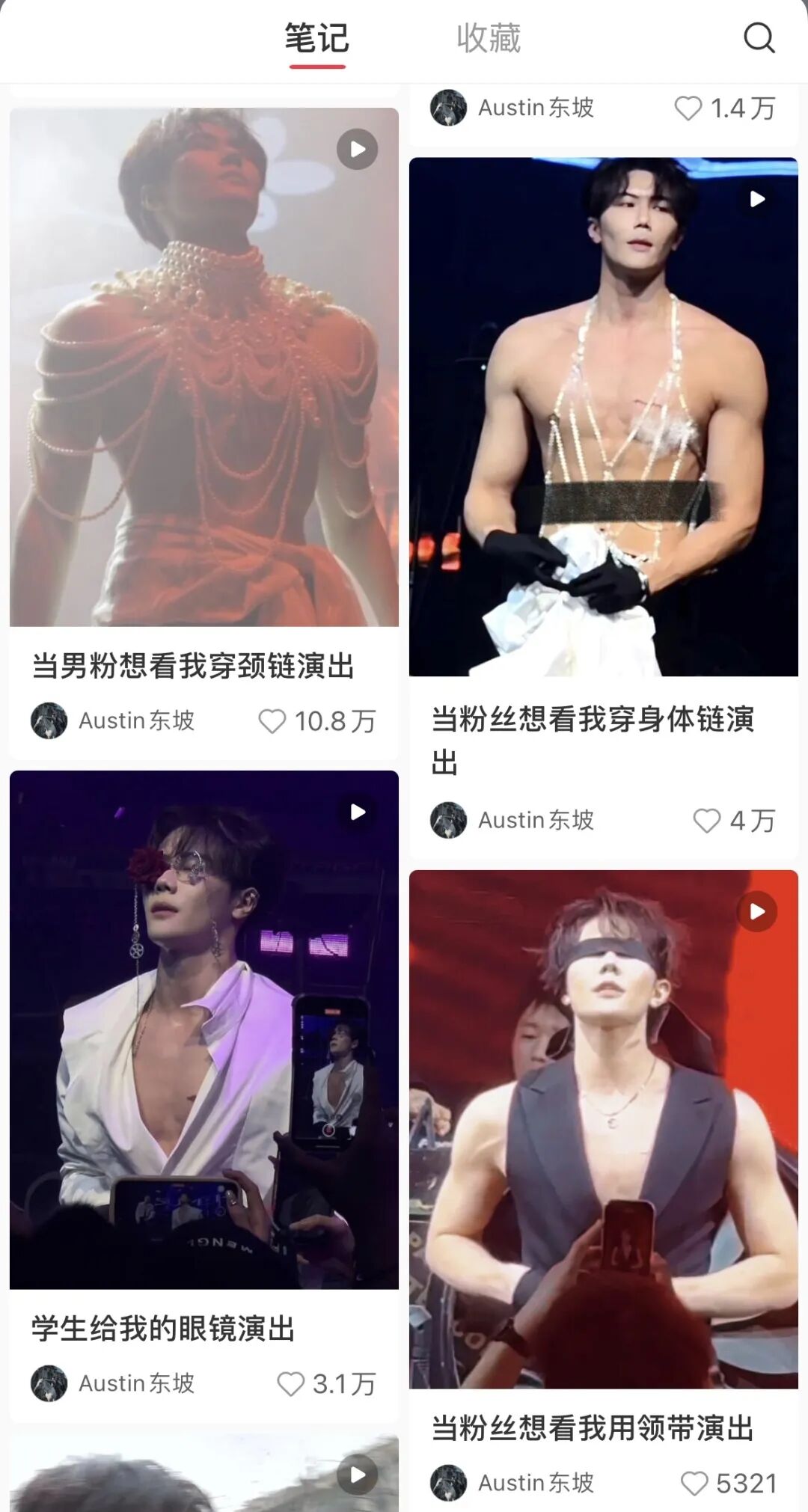
Task: Open the post 当粉丝想看我穿身体链演出
Action: pyautogui.click(x=603, y=416)
